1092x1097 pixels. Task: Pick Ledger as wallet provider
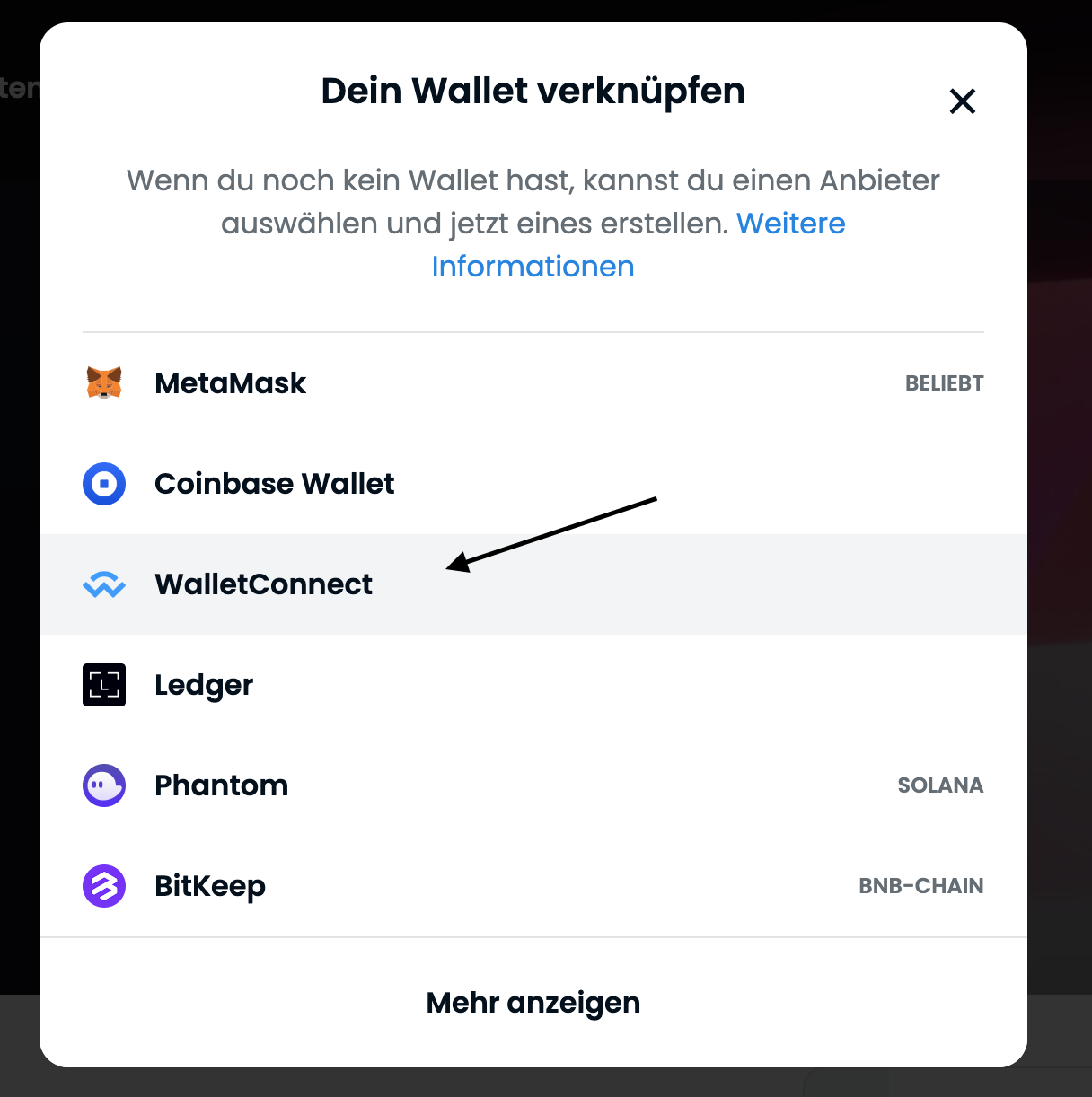pos(204,685)
